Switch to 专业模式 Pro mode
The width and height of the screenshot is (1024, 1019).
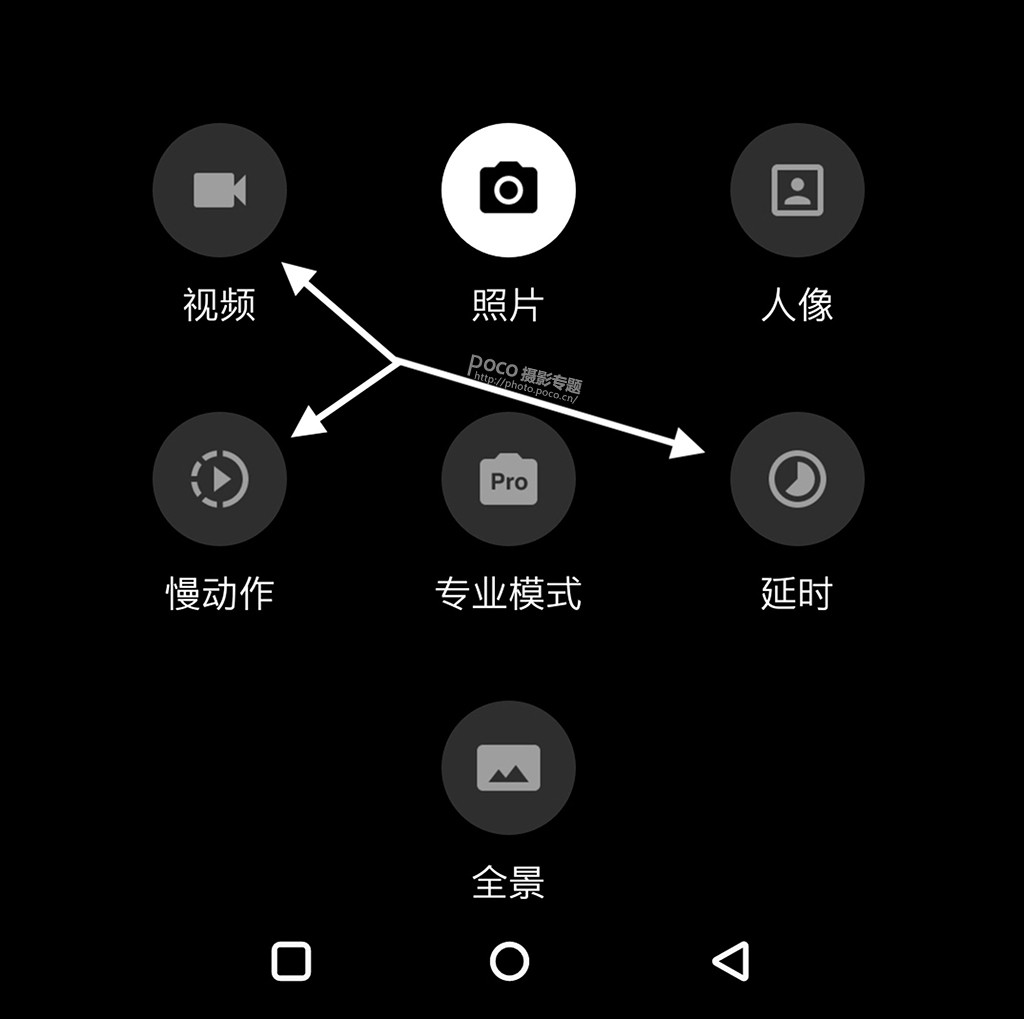[x=508, y=479]
